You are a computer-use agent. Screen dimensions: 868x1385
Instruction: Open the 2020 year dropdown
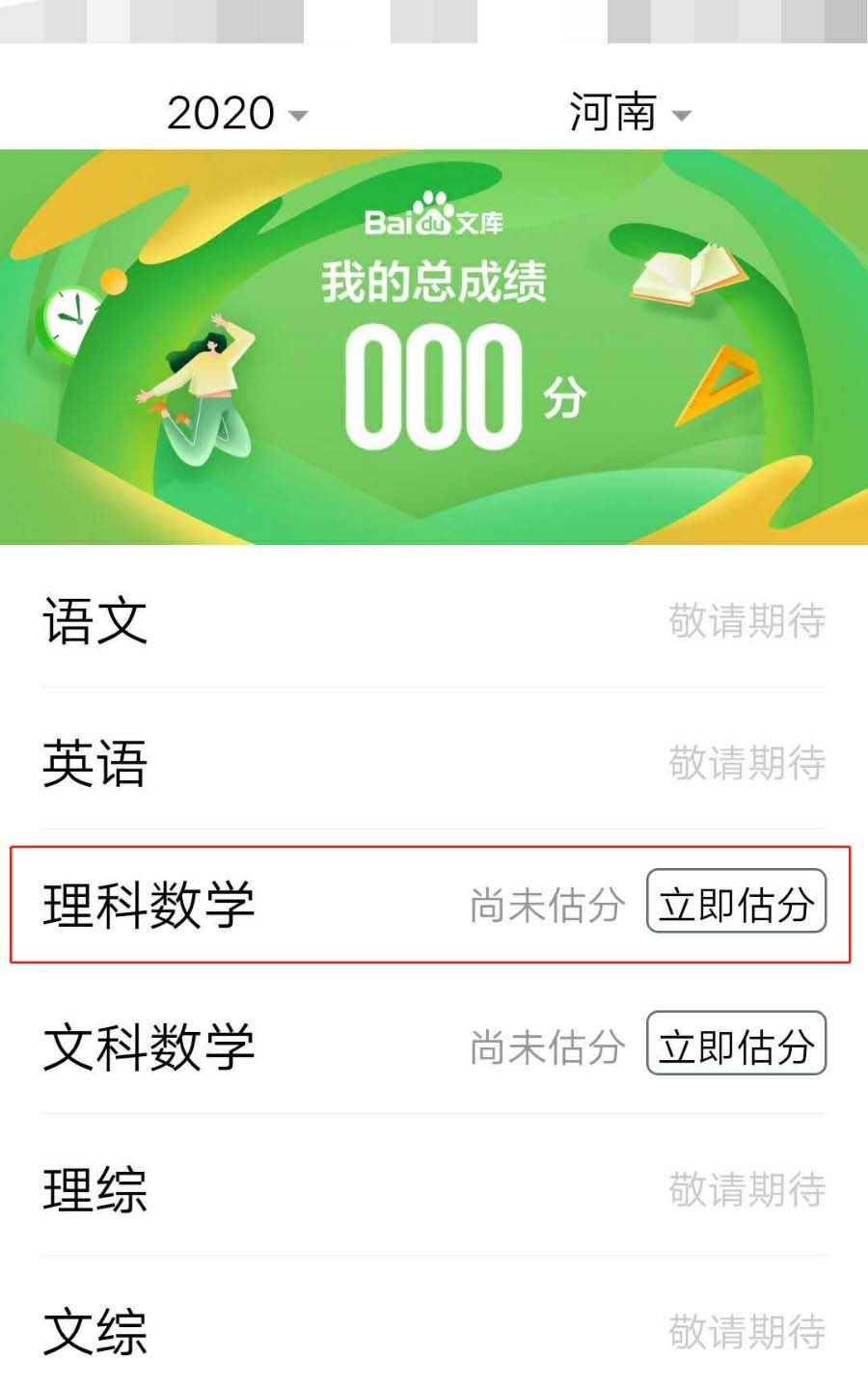pos(236,114)
